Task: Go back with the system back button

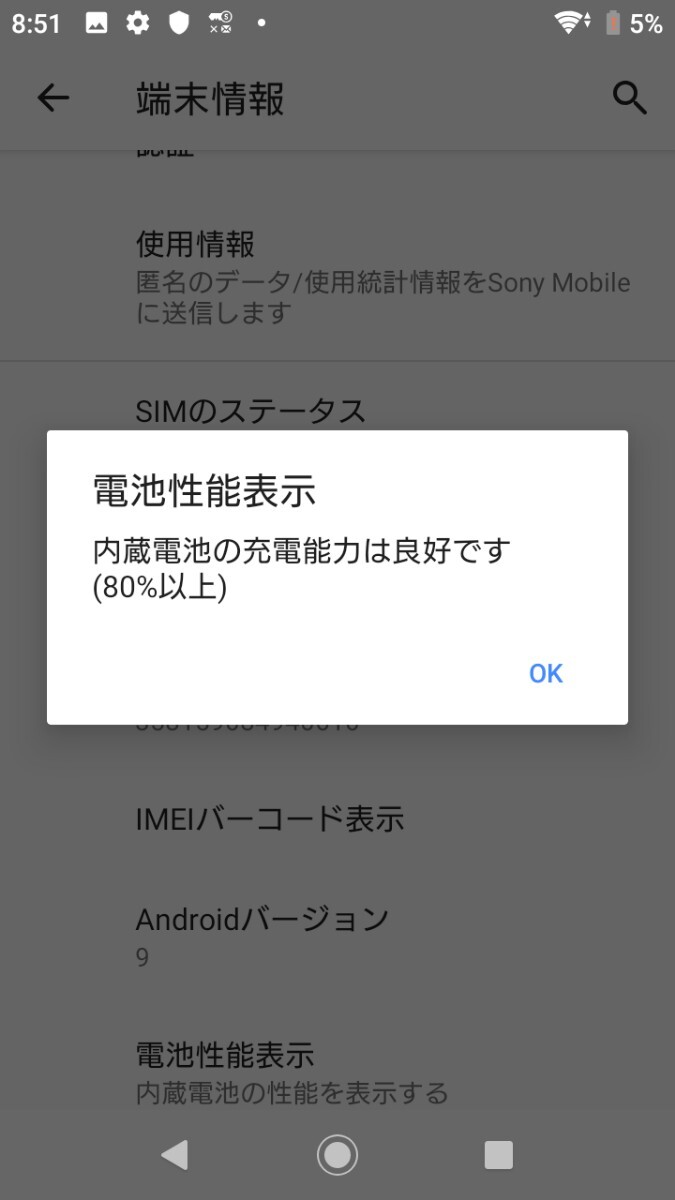Action: tap(175, 1155)
